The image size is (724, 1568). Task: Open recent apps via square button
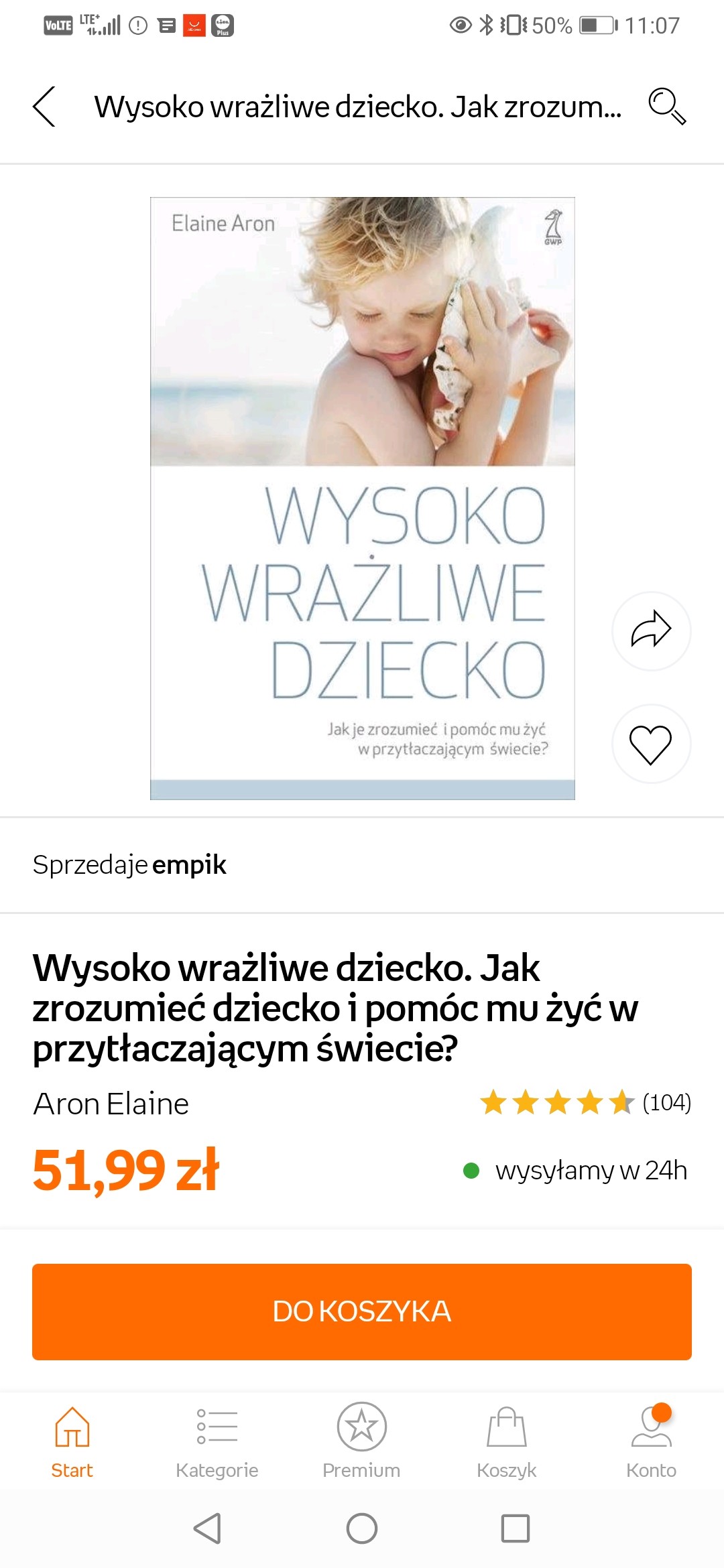(515, 1528)
